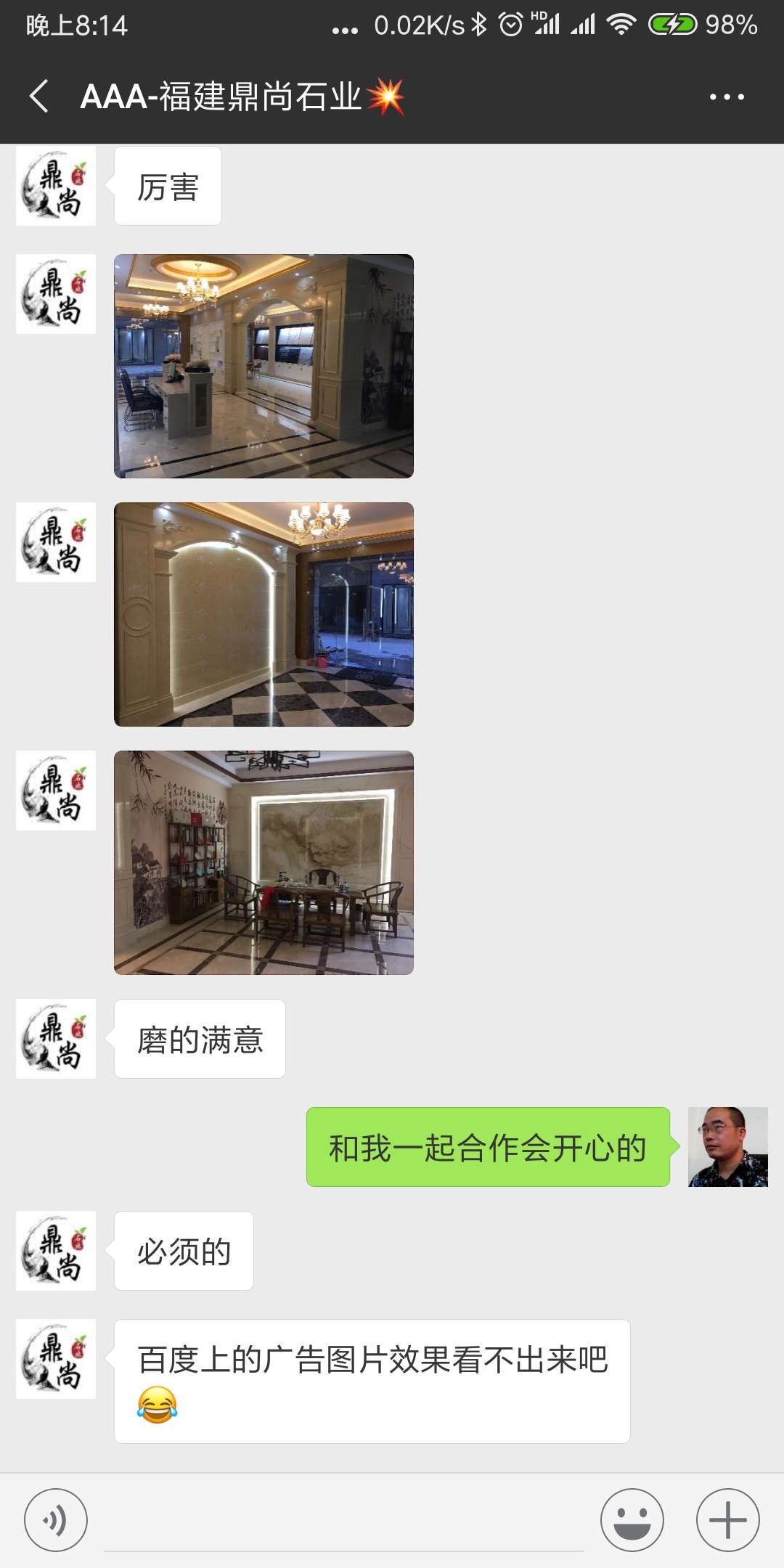
Task: Tap the message text field
Action: [x=344, y=1520]
